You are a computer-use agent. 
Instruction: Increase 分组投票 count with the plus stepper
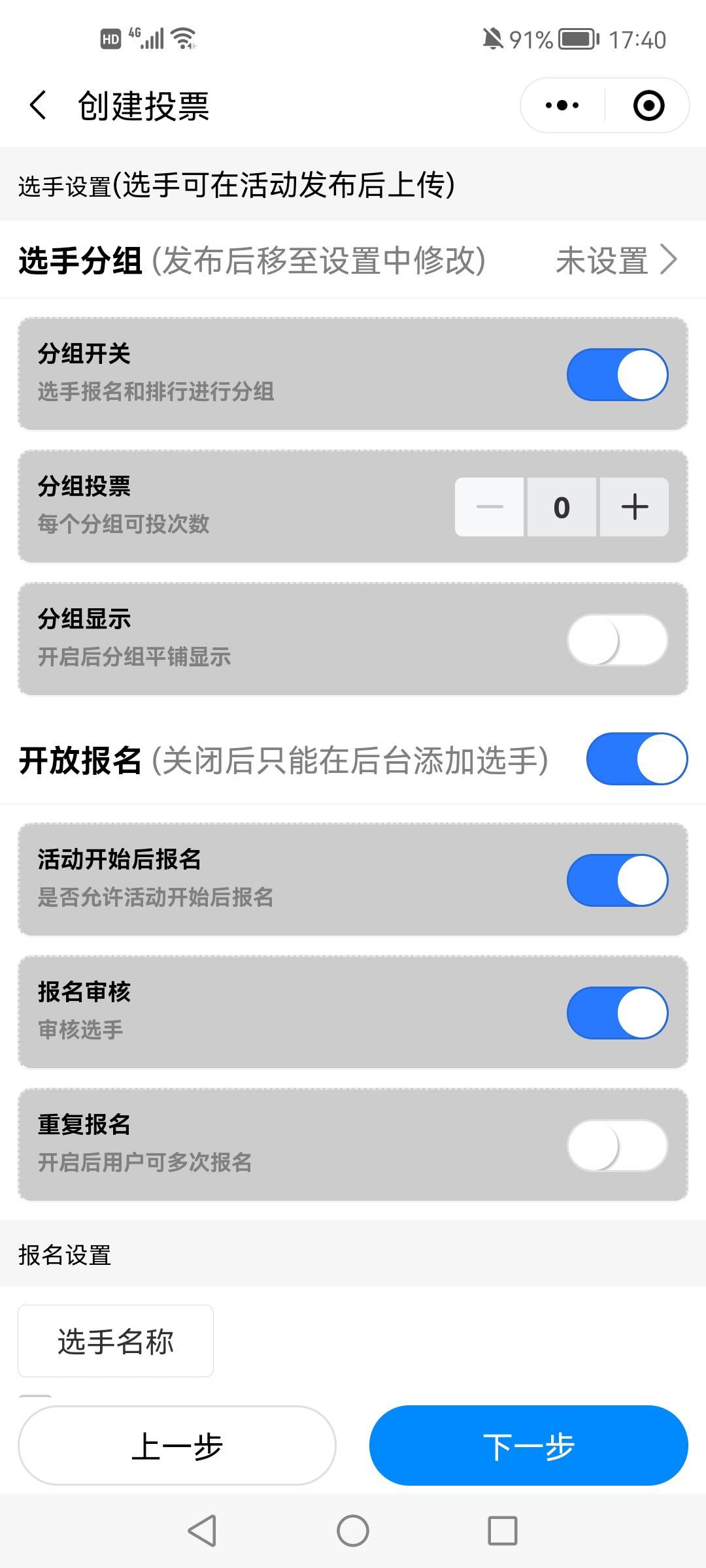click(x=633, y=507)
